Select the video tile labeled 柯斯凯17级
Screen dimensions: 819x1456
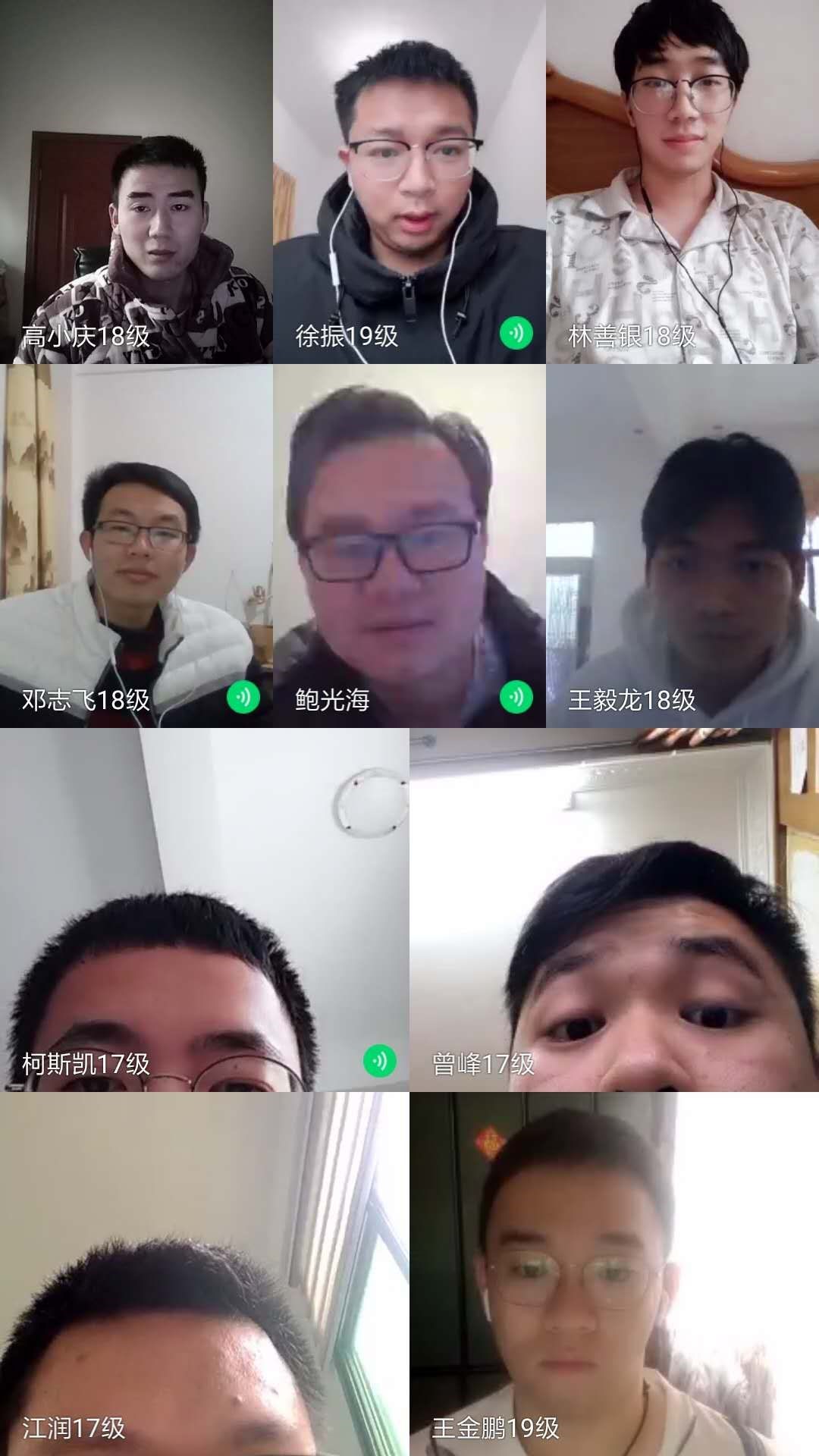pyautogui.click(x=205, y=910)
